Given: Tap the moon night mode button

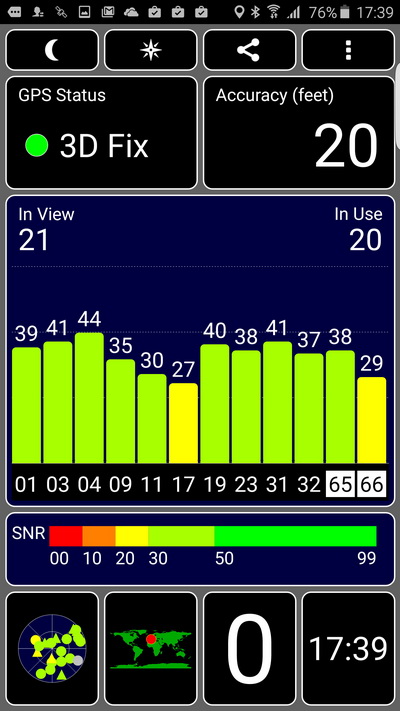Looking at the screenshot, I should (x=52, y=50).
